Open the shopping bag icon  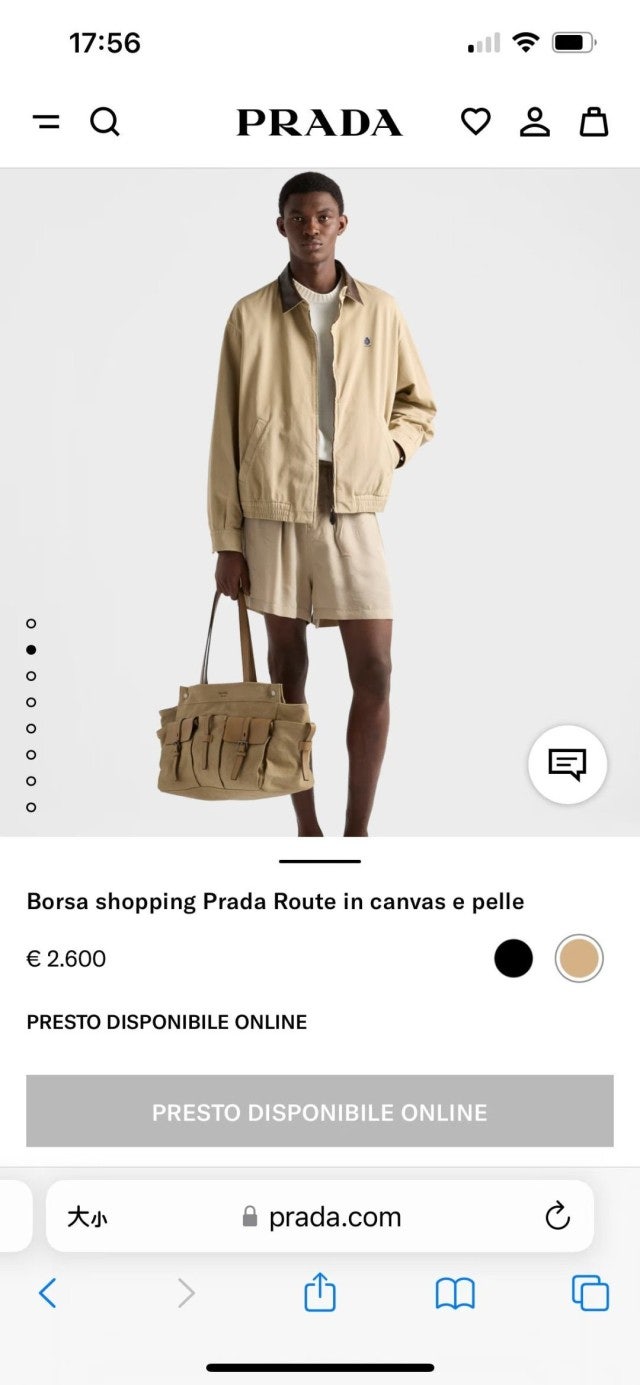point(594,122)
